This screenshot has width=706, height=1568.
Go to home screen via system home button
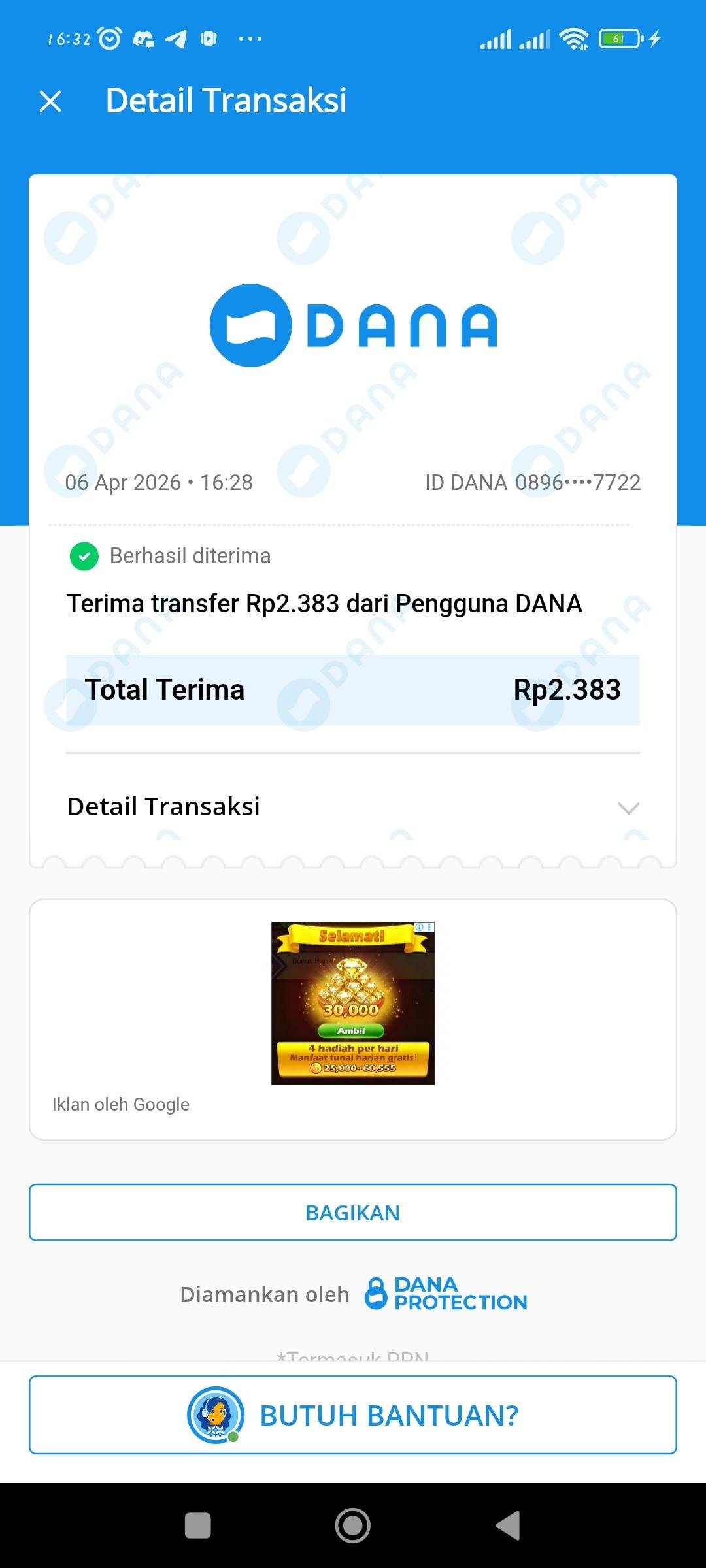pyautogui.click(x=352, y=1526)
